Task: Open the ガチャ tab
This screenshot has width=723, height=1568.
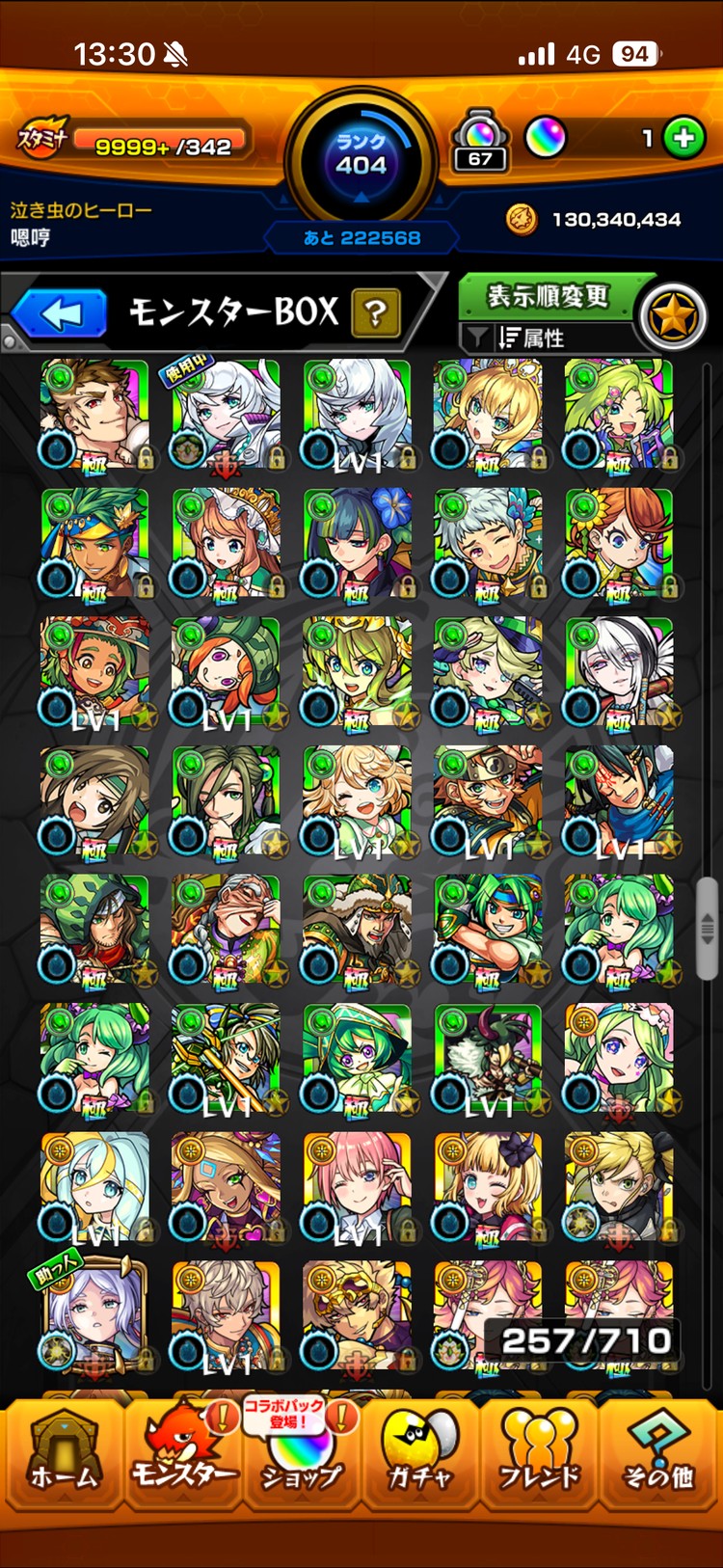Action: pos(420,1456)
